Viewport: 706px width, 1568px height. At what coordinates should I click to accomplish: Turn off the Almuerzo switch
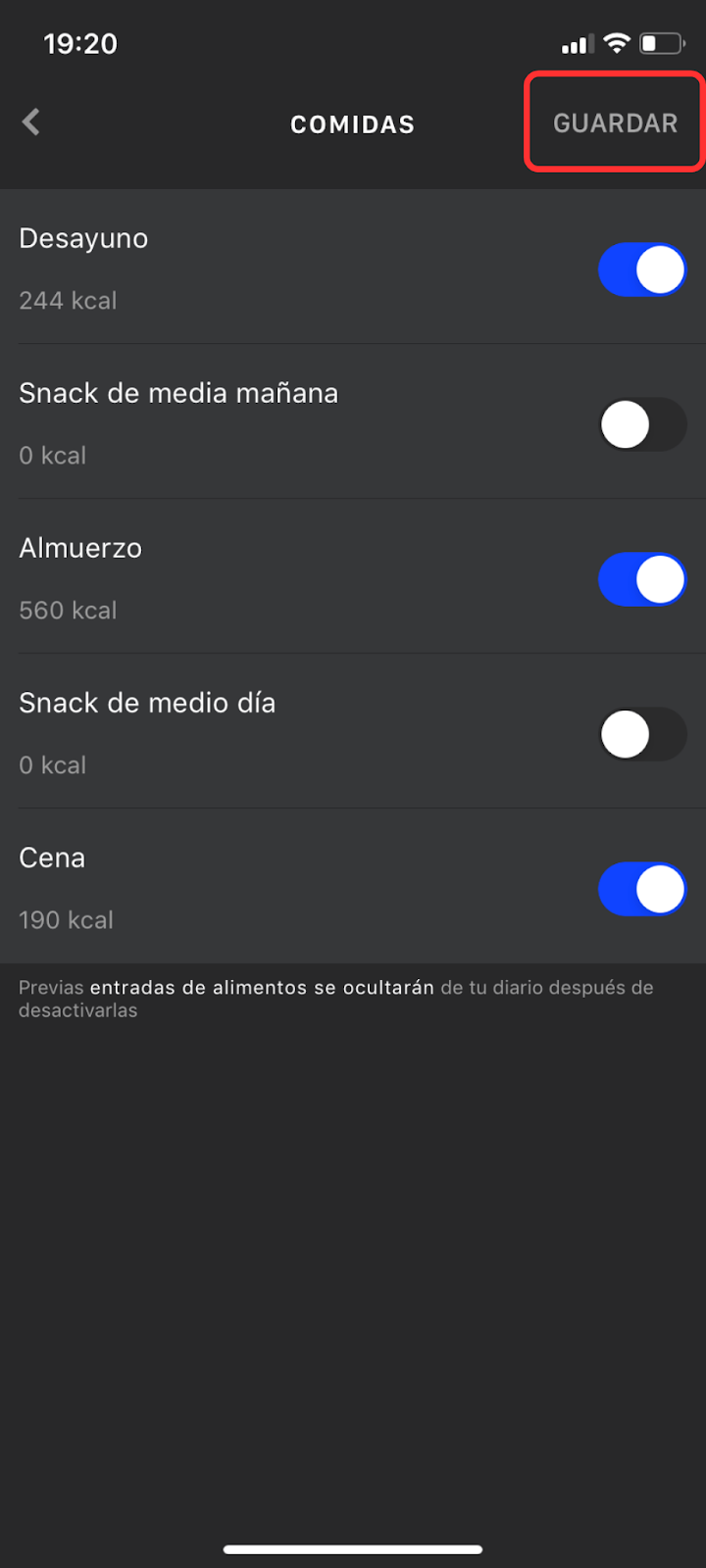[642, 579]
